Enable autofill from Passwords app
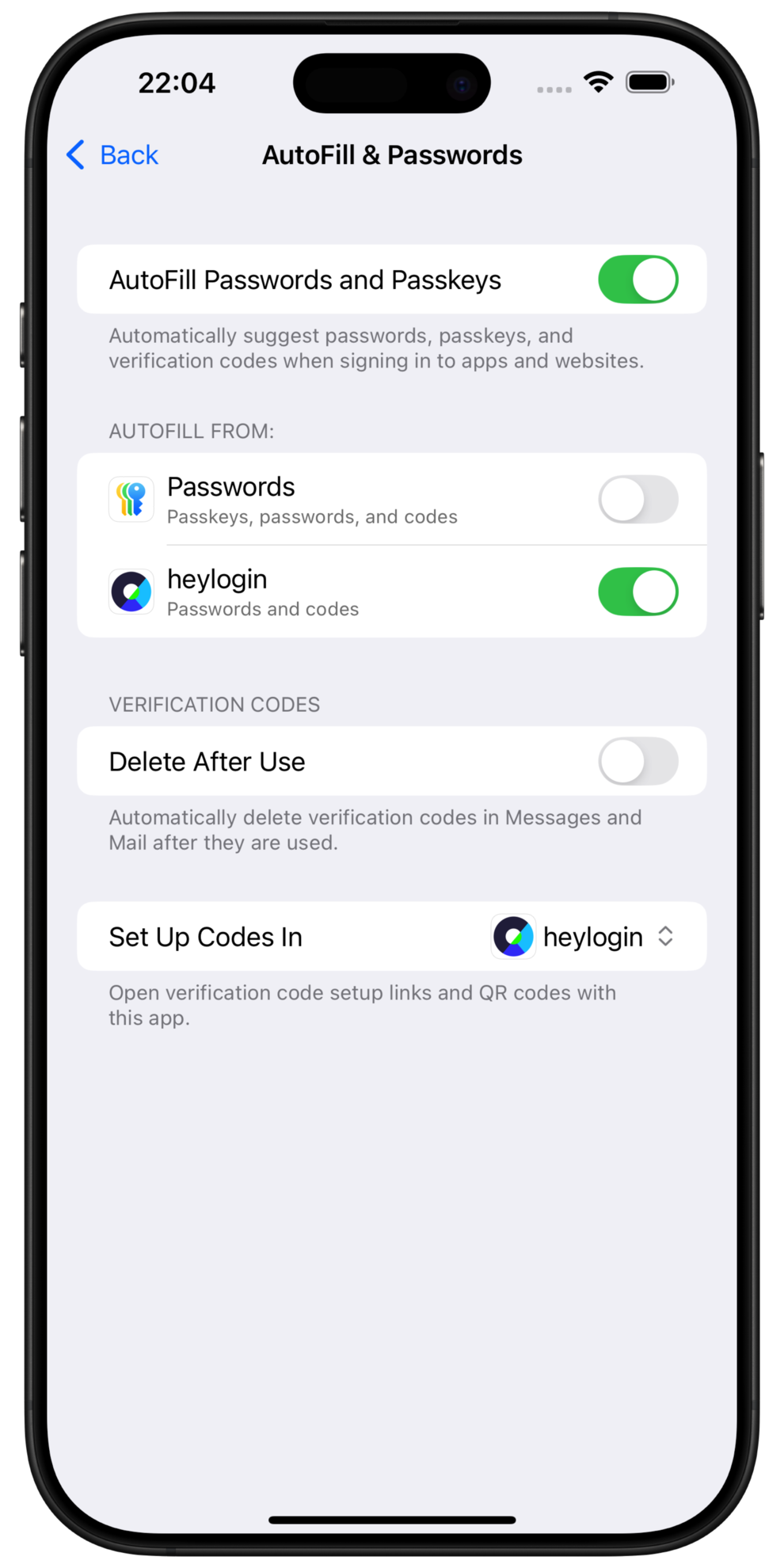The image size is (784, 1568). click(x=637, y=500)
